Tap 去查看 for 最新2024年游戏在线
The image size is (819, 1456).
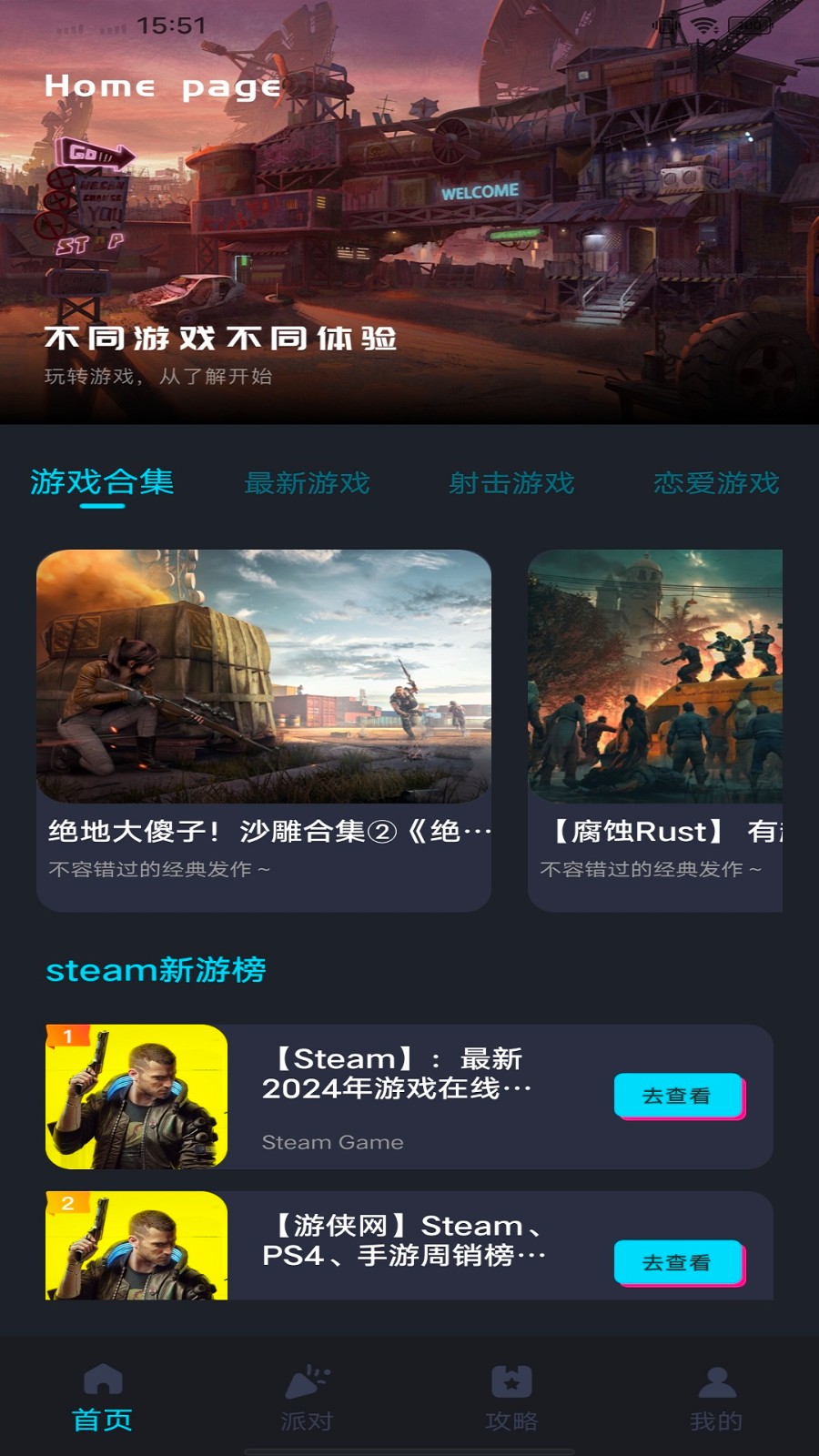coord(678,1096)
